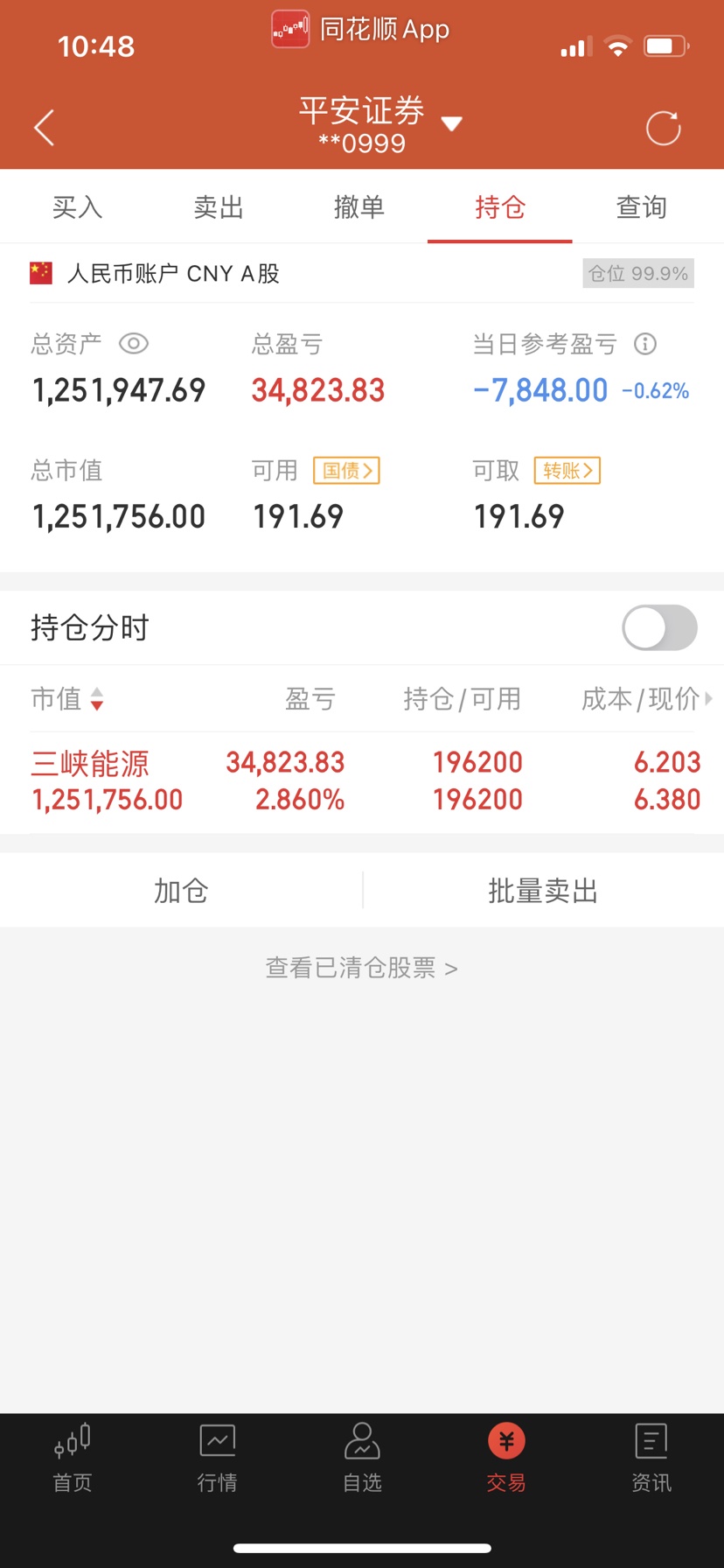Go back using the top-left arrow
The height and width of the screenshot is (1568, 724).
pos(45,128)
